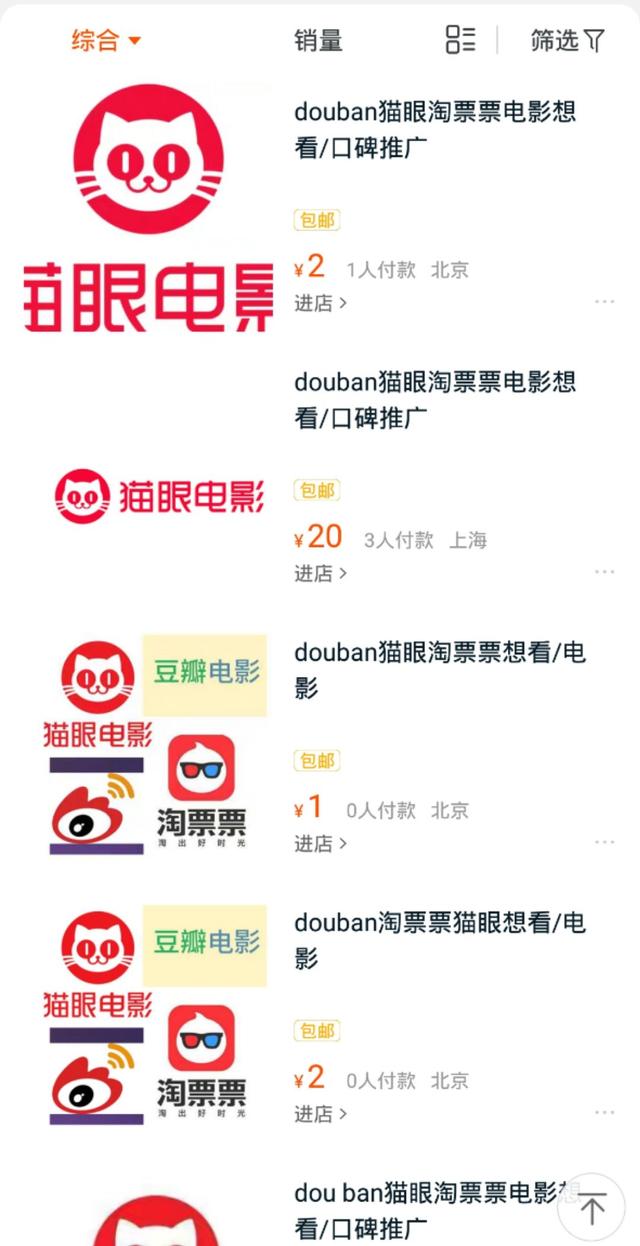640x1246 pixels.
Task: Show the three-dot menu for the ¥1 item
Action: [x=604, y=843]
